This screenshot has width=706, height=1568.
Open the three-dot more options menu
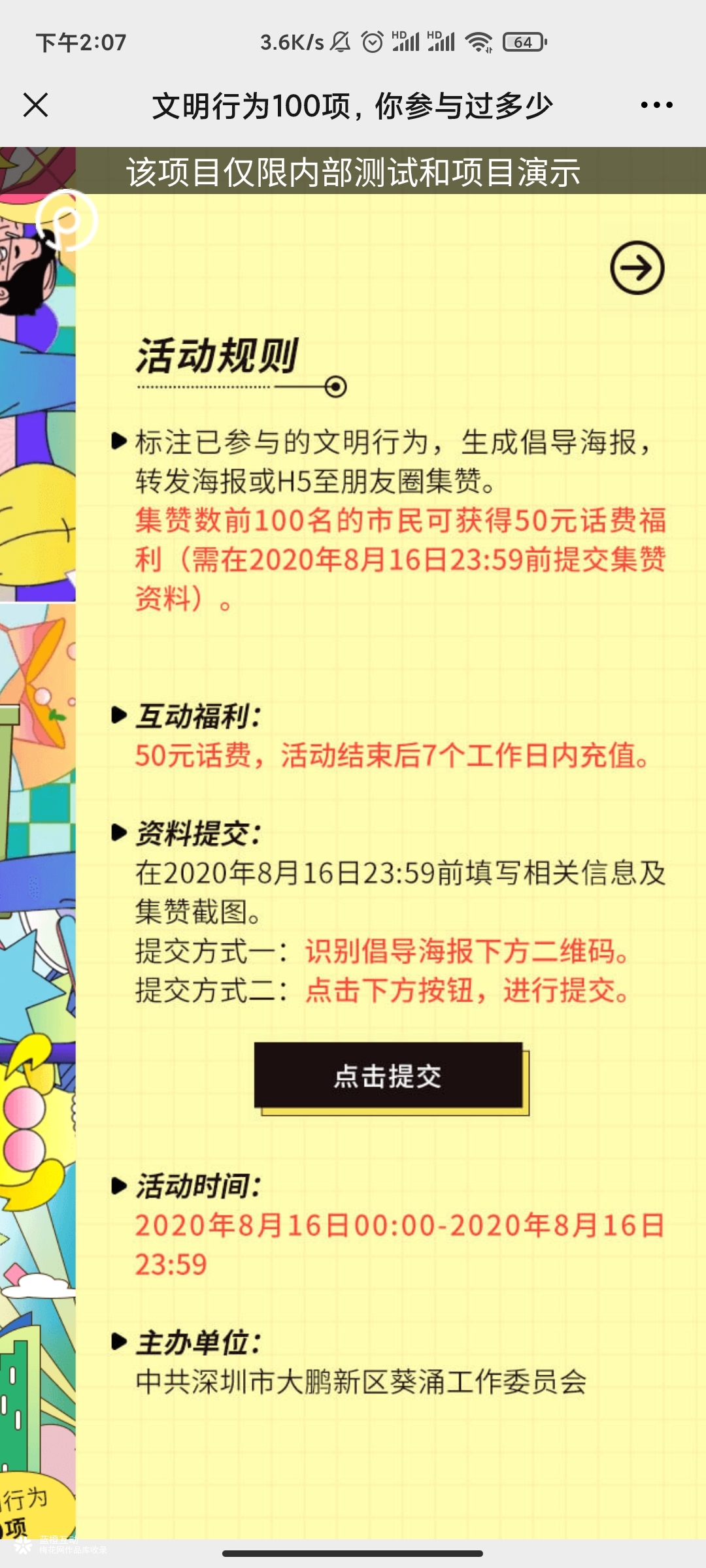click(x=656, y=105)
